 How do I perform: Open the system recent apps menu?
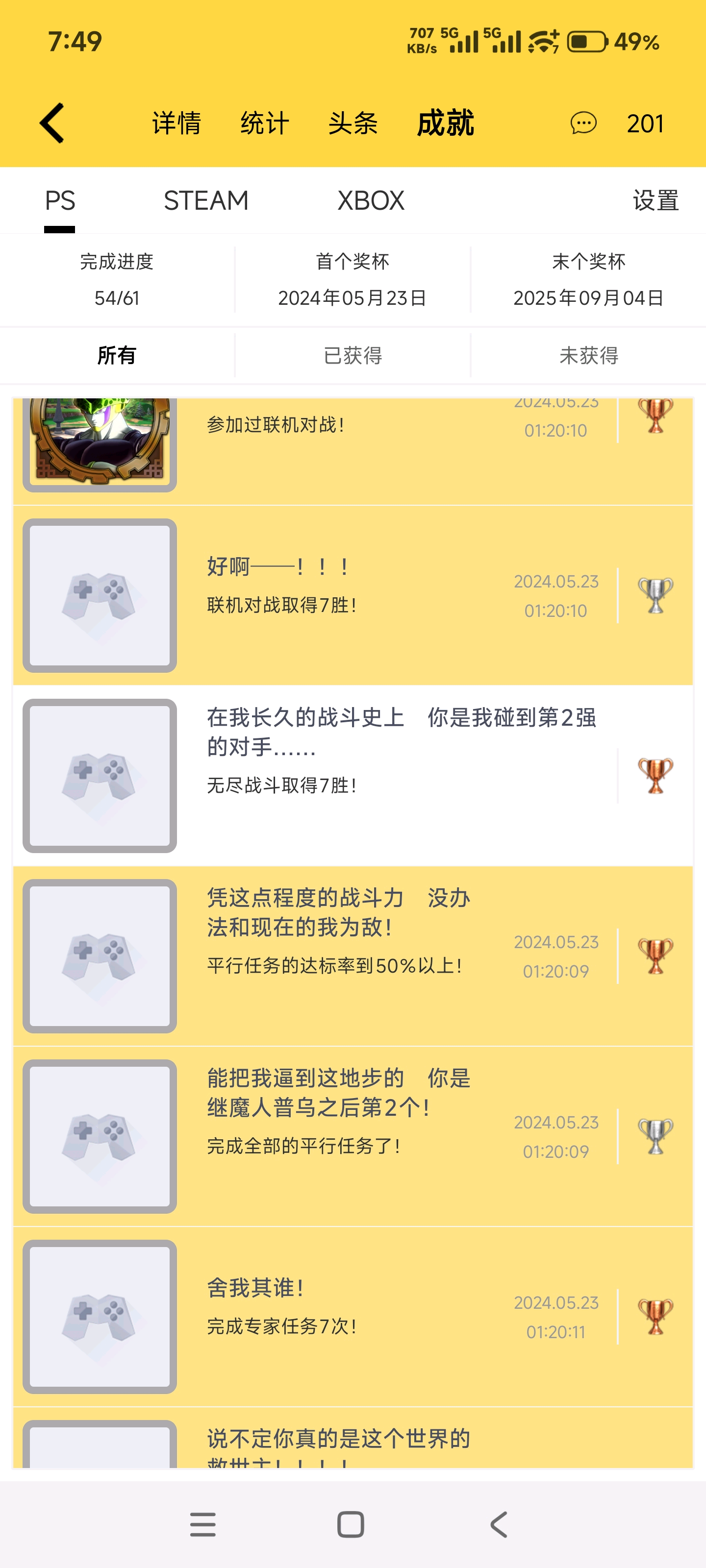[x=203, y=1525]
